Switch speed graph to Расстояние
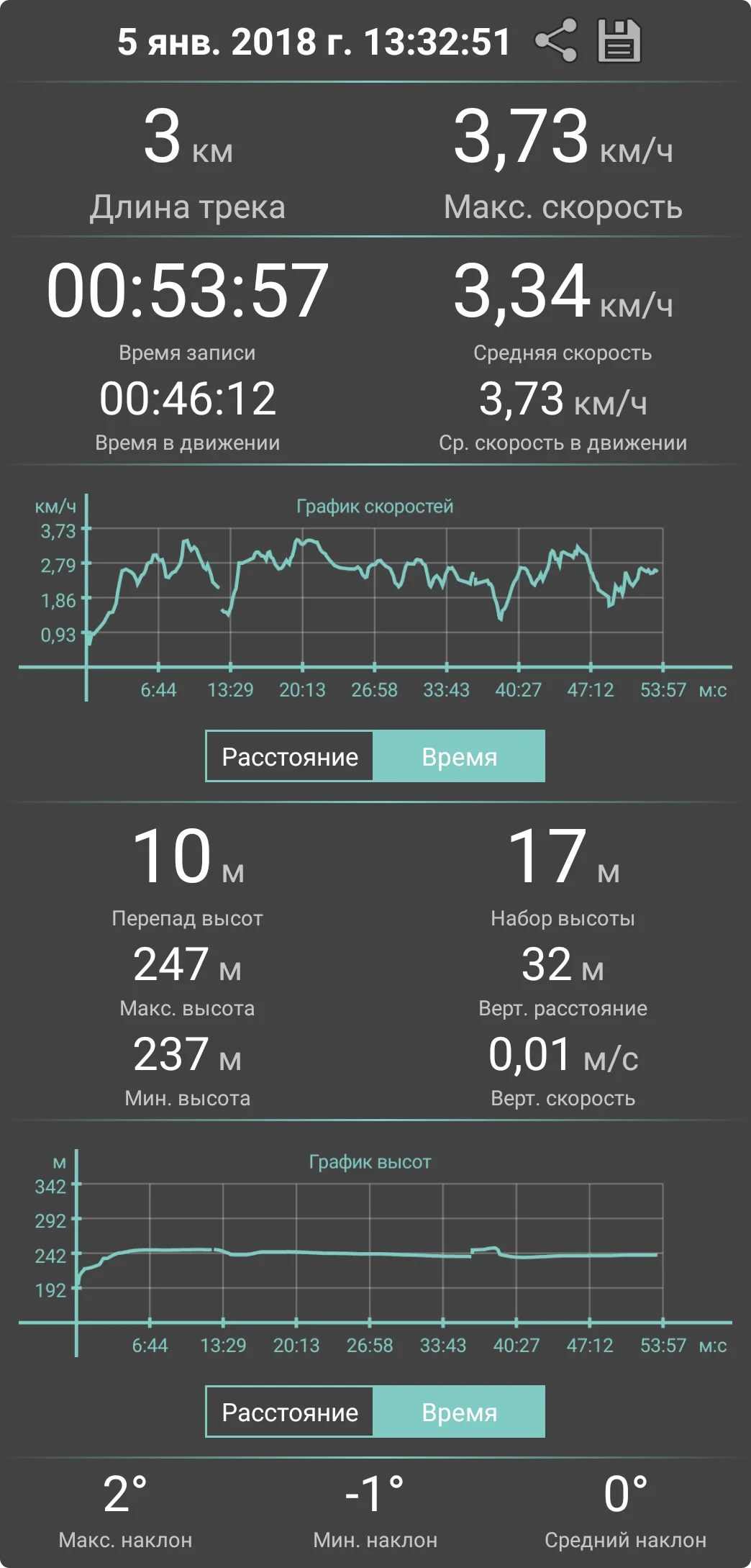The width and height of the screenshot is (751, 1568). [290, 756]
